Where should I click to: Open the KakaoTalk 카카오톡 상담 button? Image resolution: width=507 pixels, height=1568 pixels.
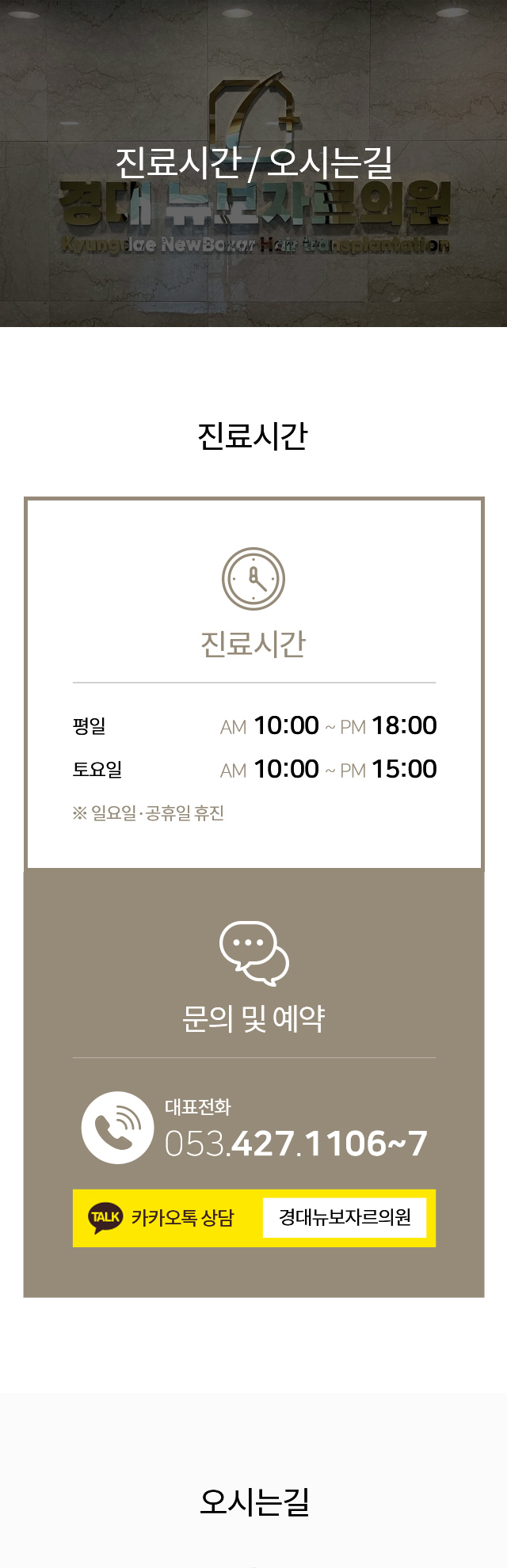253,1218
